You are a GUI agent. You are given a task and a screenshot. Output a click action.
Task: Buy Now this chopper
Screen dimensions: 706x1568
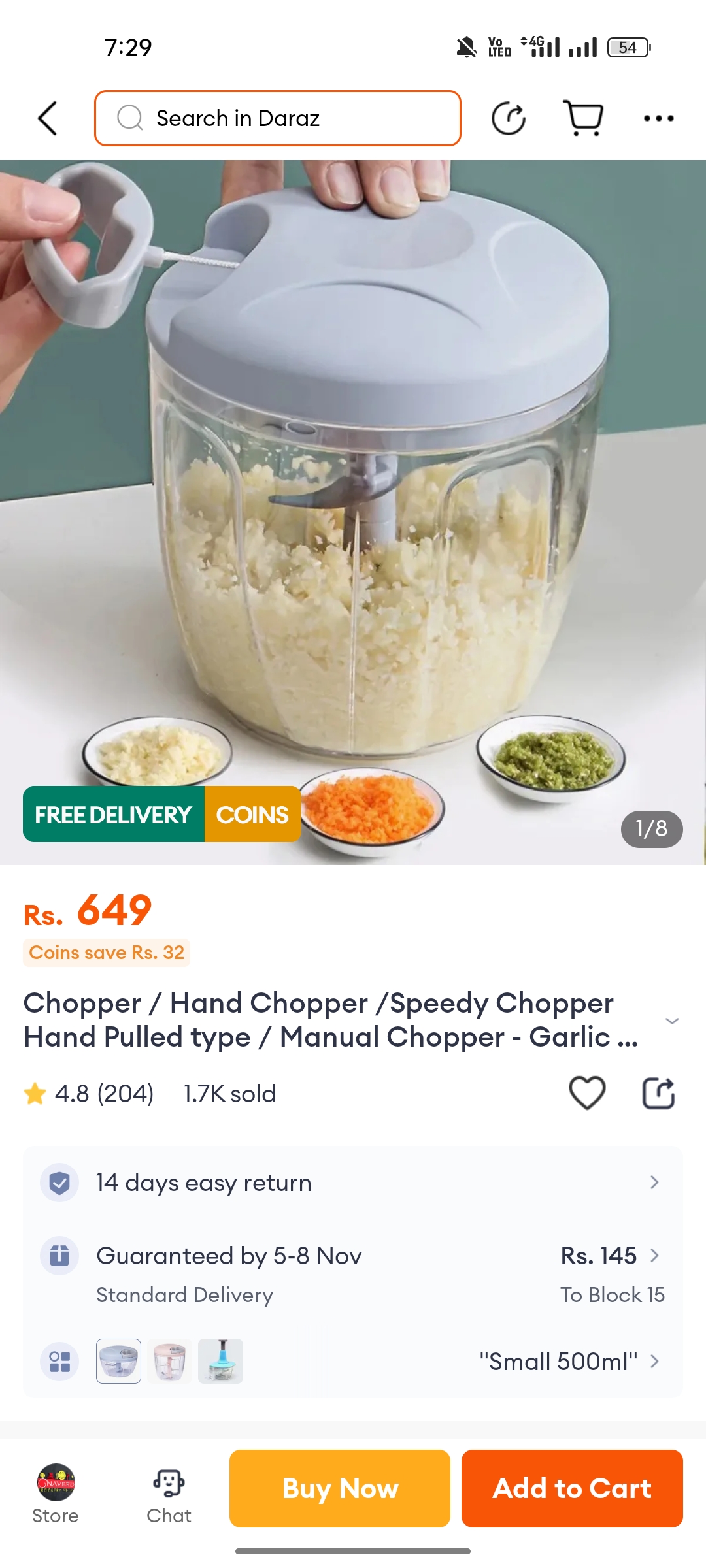pyautogui.click(x=340, y=1488)
